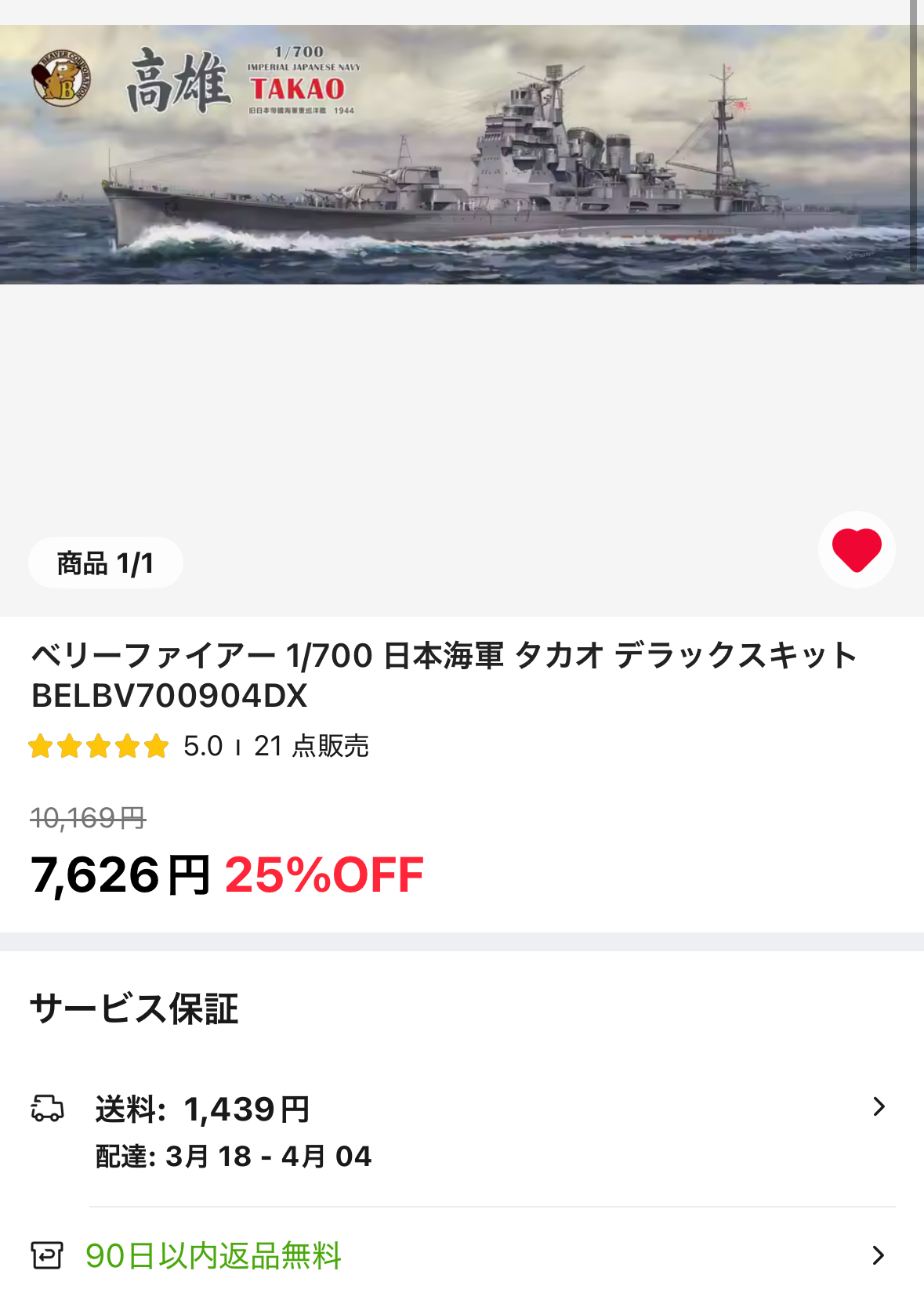Open the Takao model kit product image
This screenshot has width=924, height=1289.
click(462, 155)
